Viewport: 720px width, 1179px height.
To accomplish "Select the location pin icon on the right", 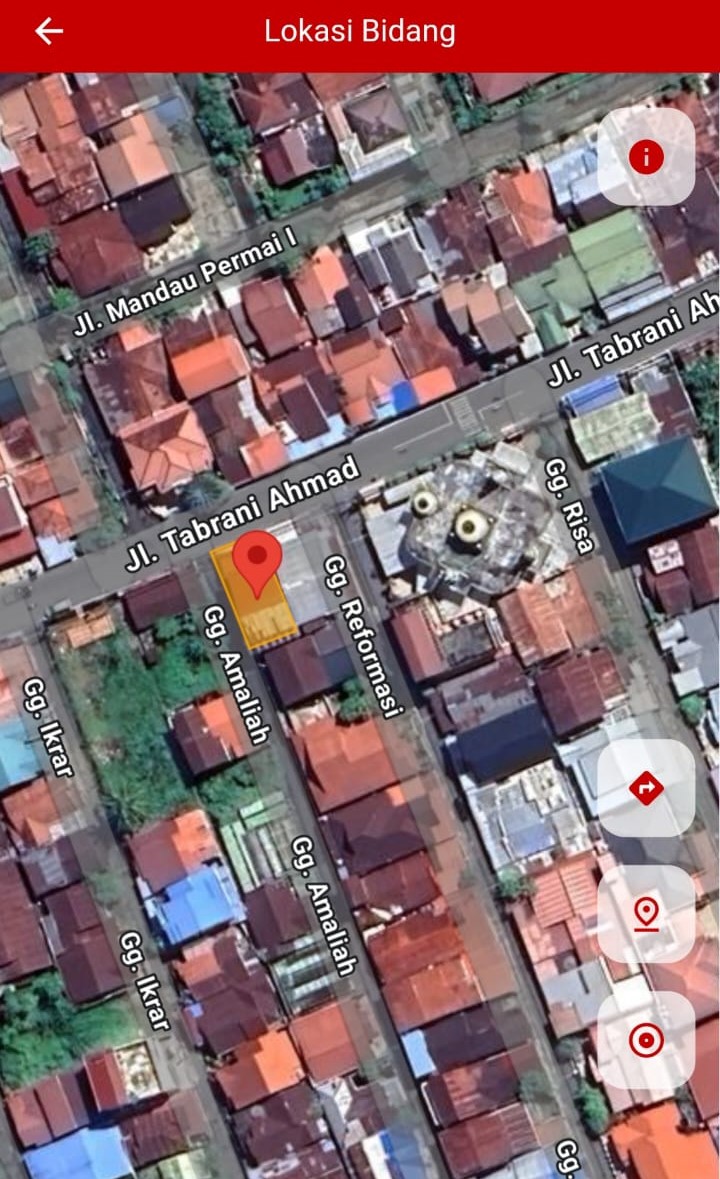I will point(648,912).
